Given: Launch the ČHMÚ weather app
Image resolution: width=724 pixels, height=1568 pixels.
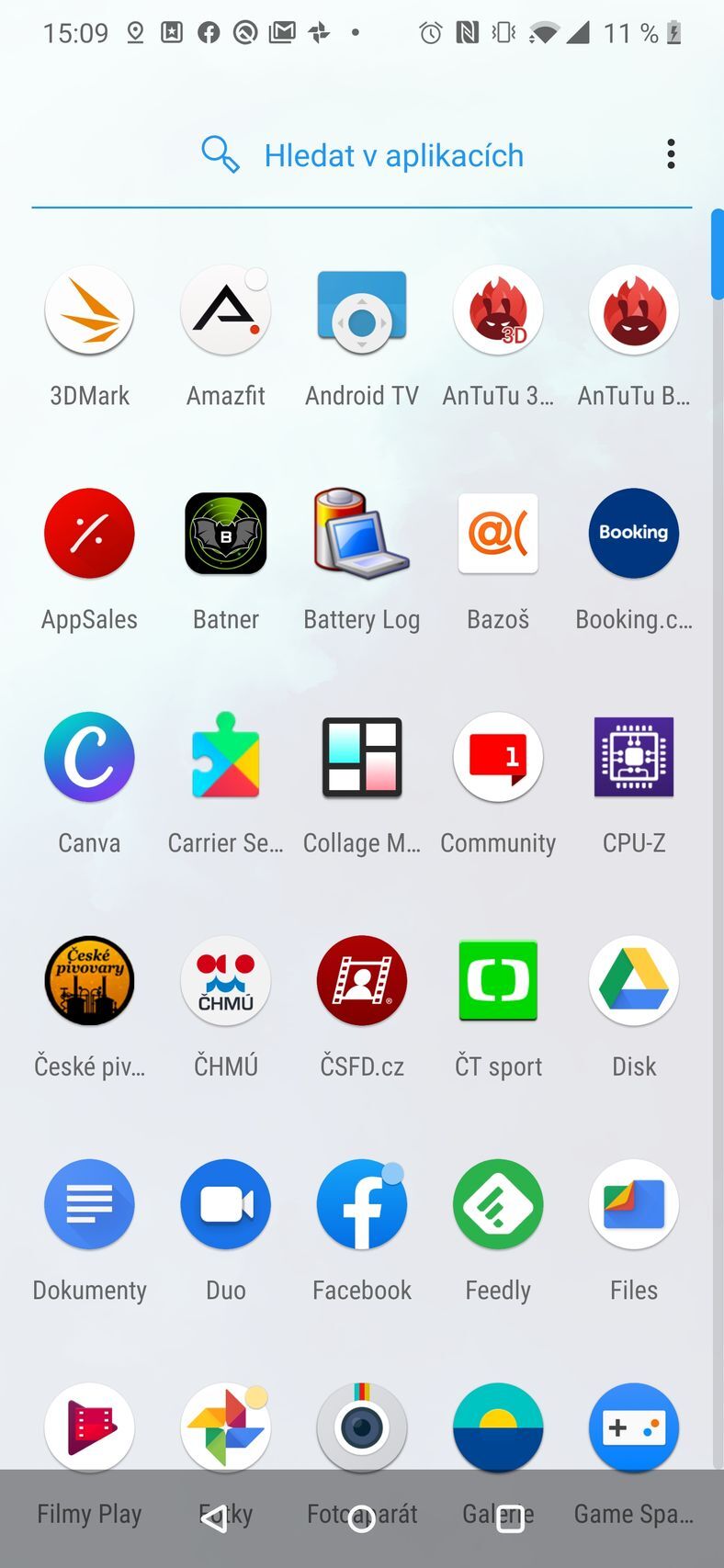Looking at the screenshot, I should click(x=225, y=980).
